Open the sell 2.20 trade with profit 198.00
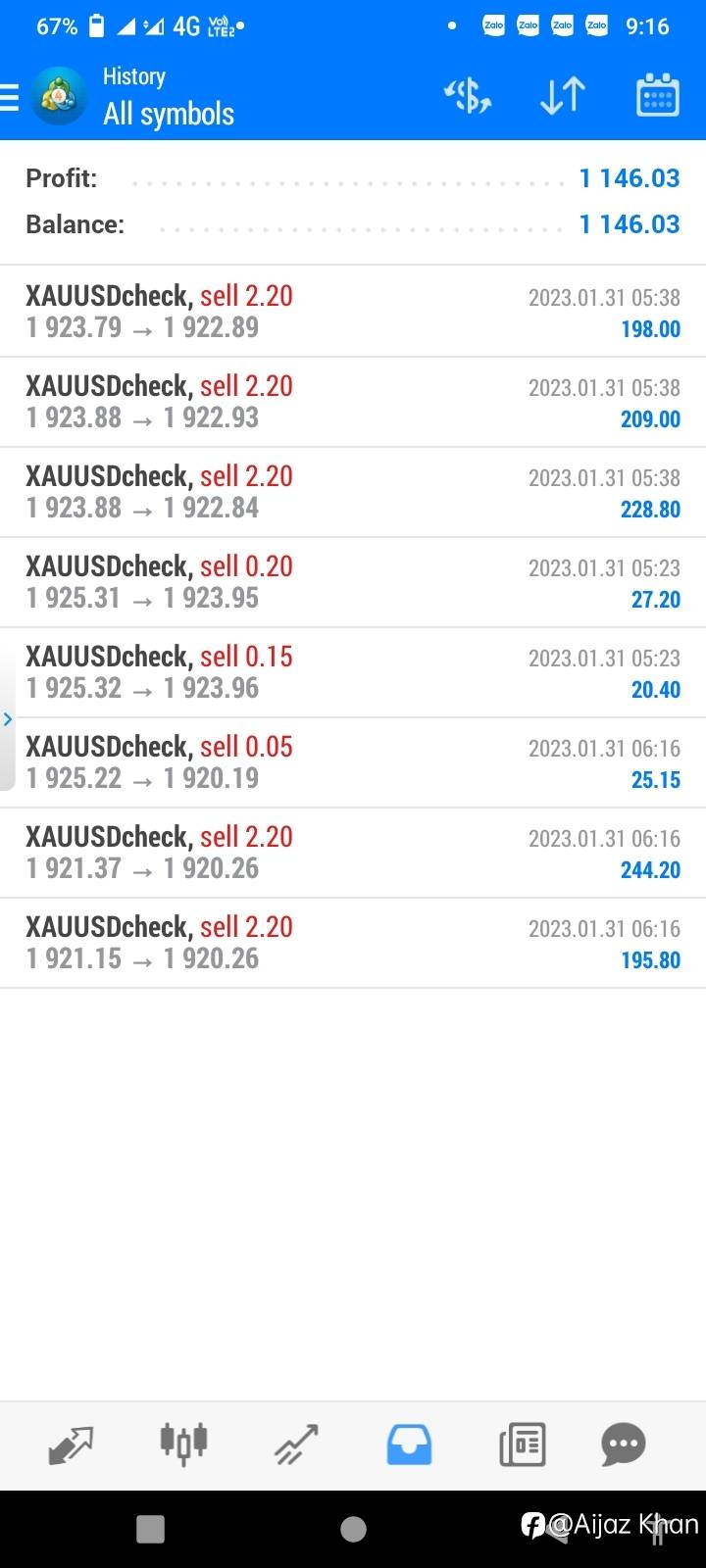Image resolution: width=706 pixels, height=1568 pixels. tap(353, 312)
